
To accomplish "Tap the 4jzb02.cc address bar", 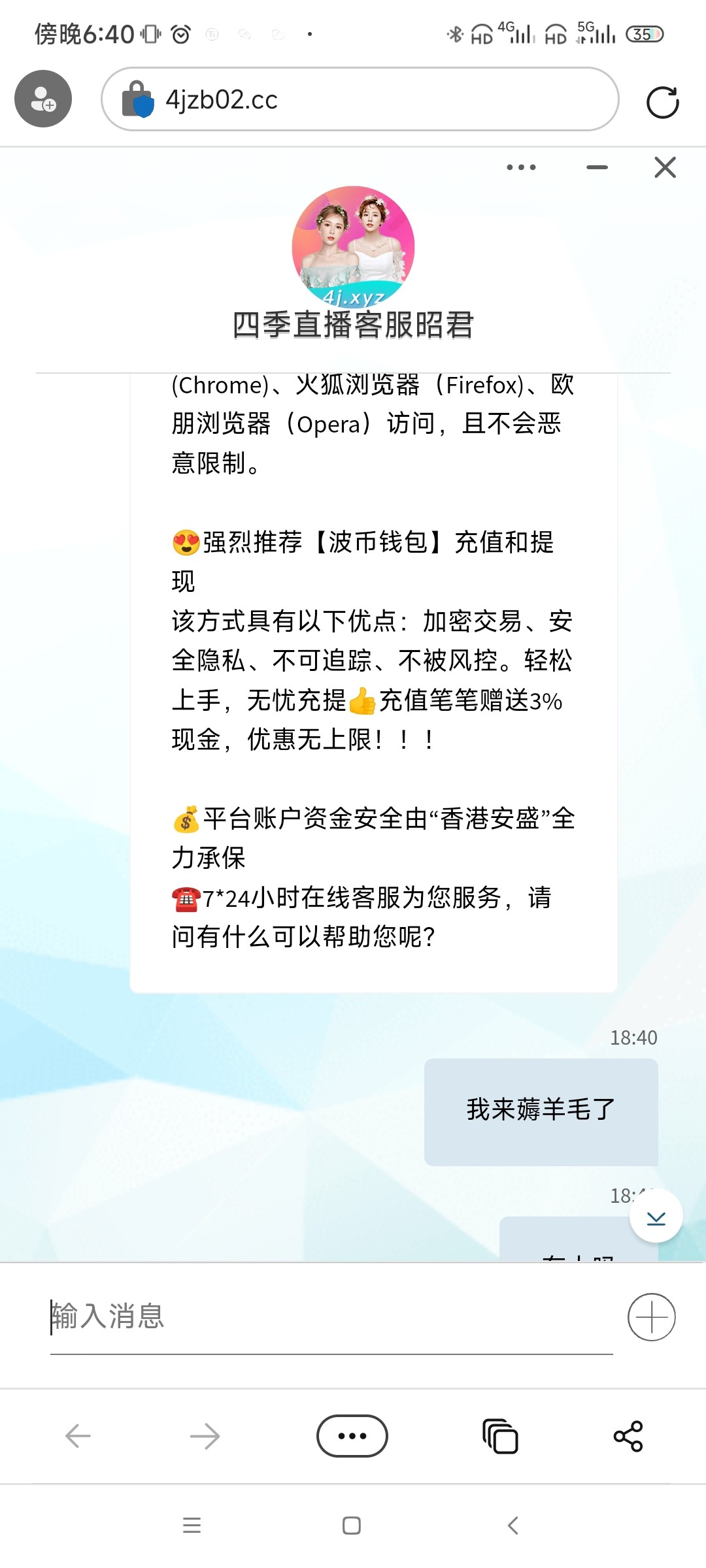I will pos(360,99).
